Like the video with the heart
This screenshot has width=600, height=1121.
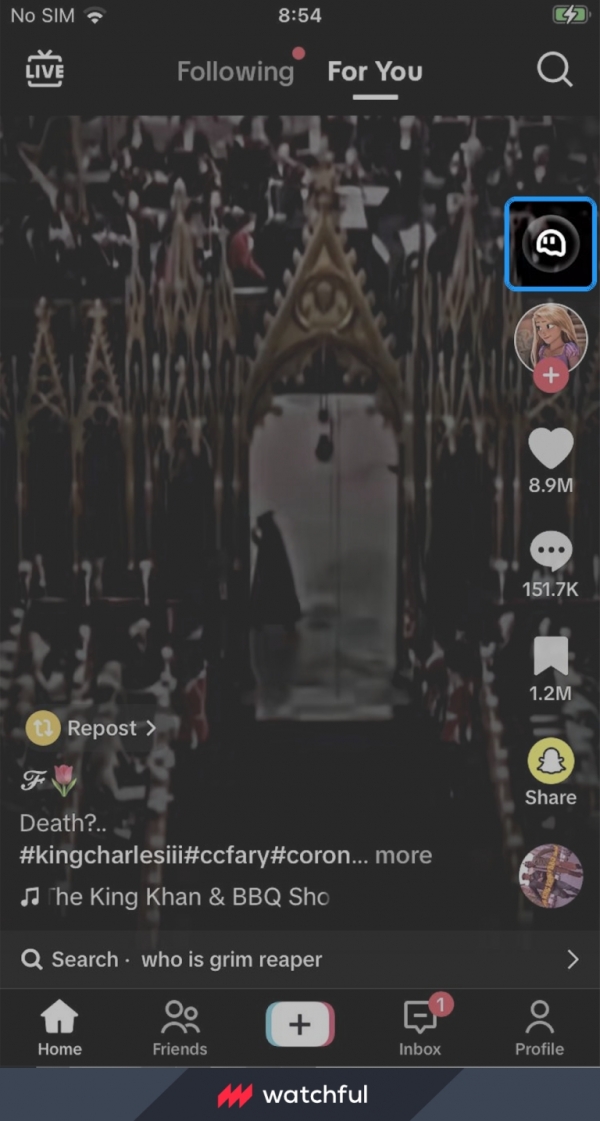click(550, 449)
